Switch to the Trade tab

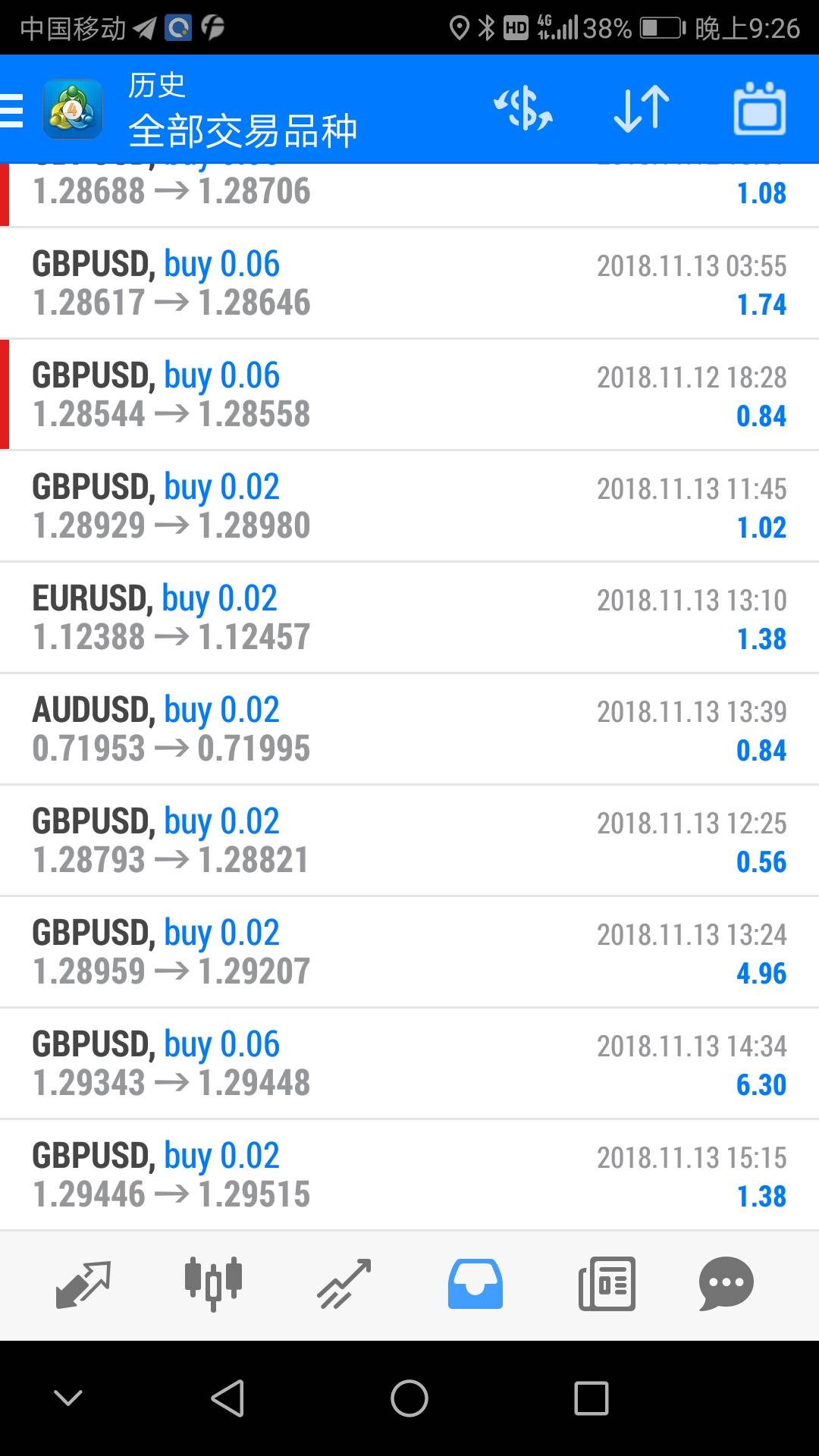(x=344, y=1284)
